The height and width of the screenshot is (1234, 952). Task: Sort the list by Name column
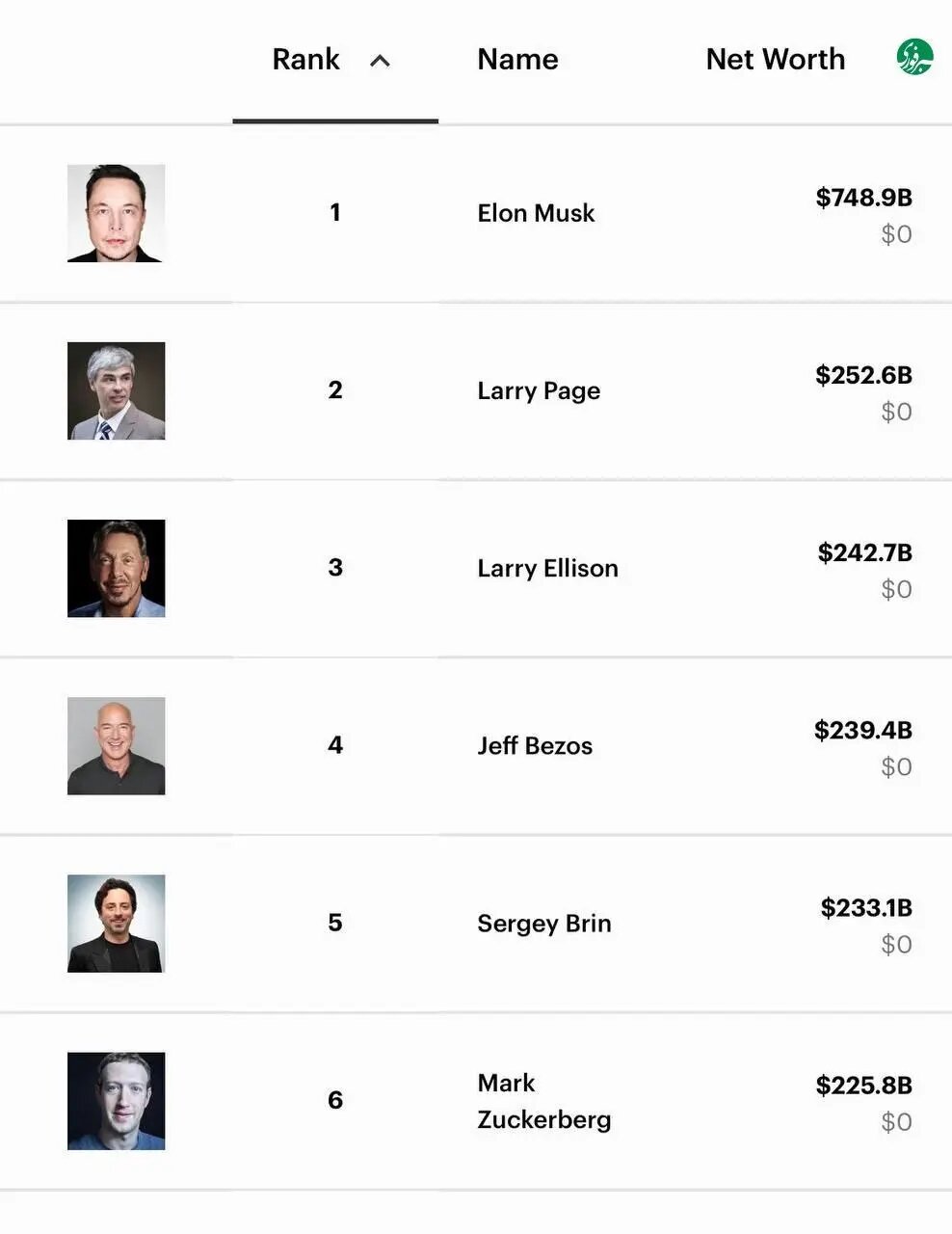(517, 60)
